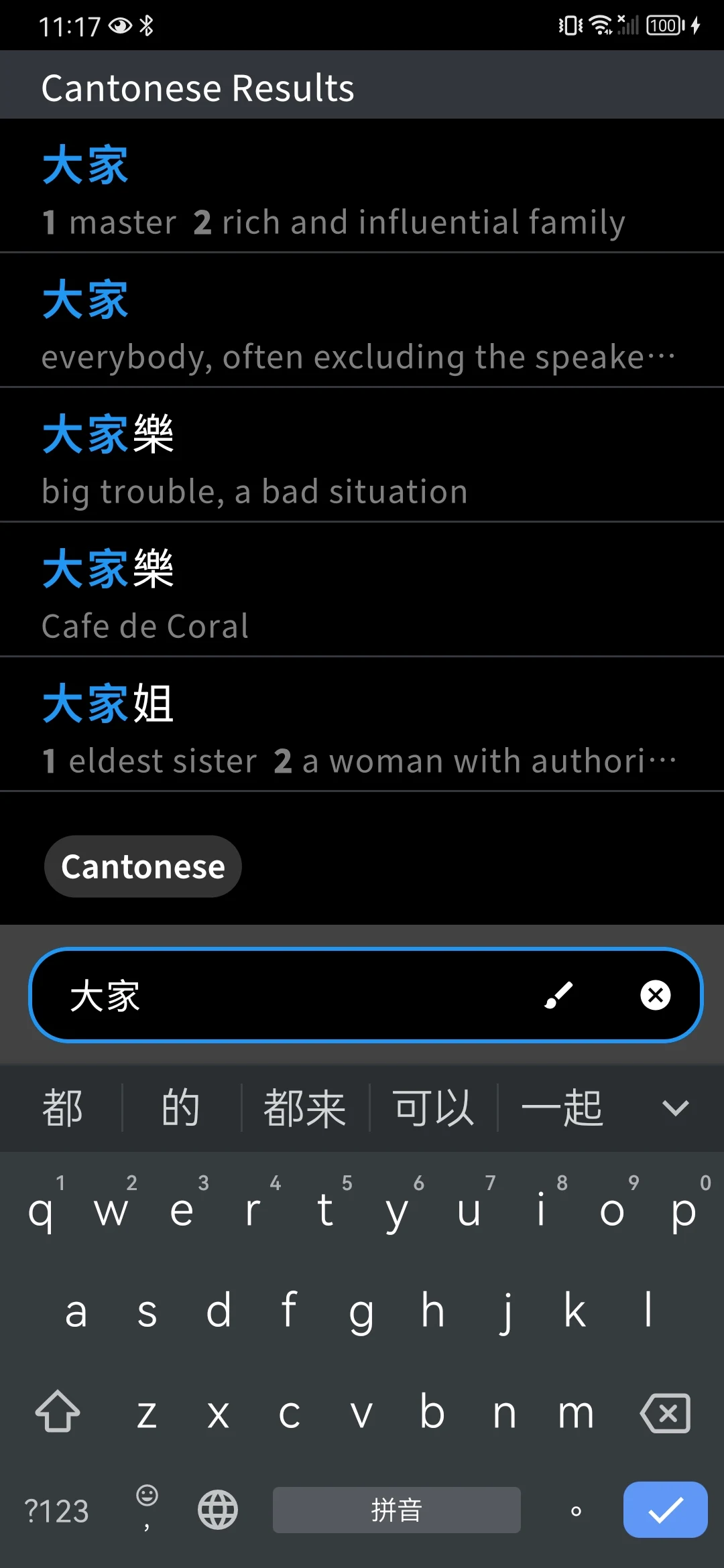
Task: Pick keyboard suggestion 都
Action: [x=62, y=1108]
